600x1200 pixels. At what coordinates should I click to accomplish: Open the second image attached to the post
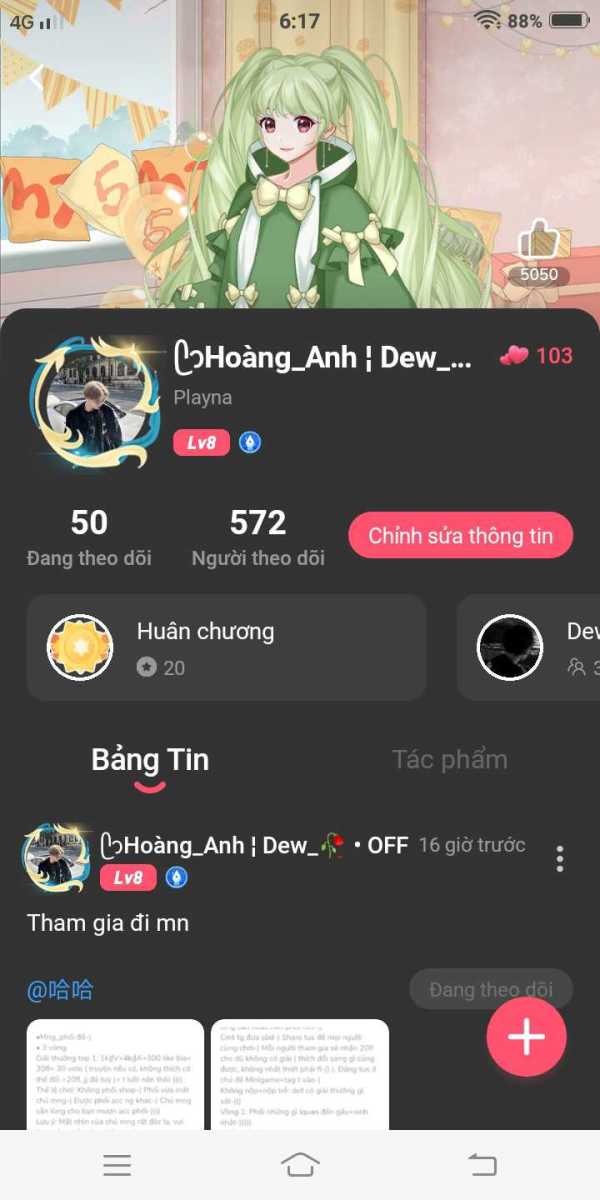(x=300, y=1074)
